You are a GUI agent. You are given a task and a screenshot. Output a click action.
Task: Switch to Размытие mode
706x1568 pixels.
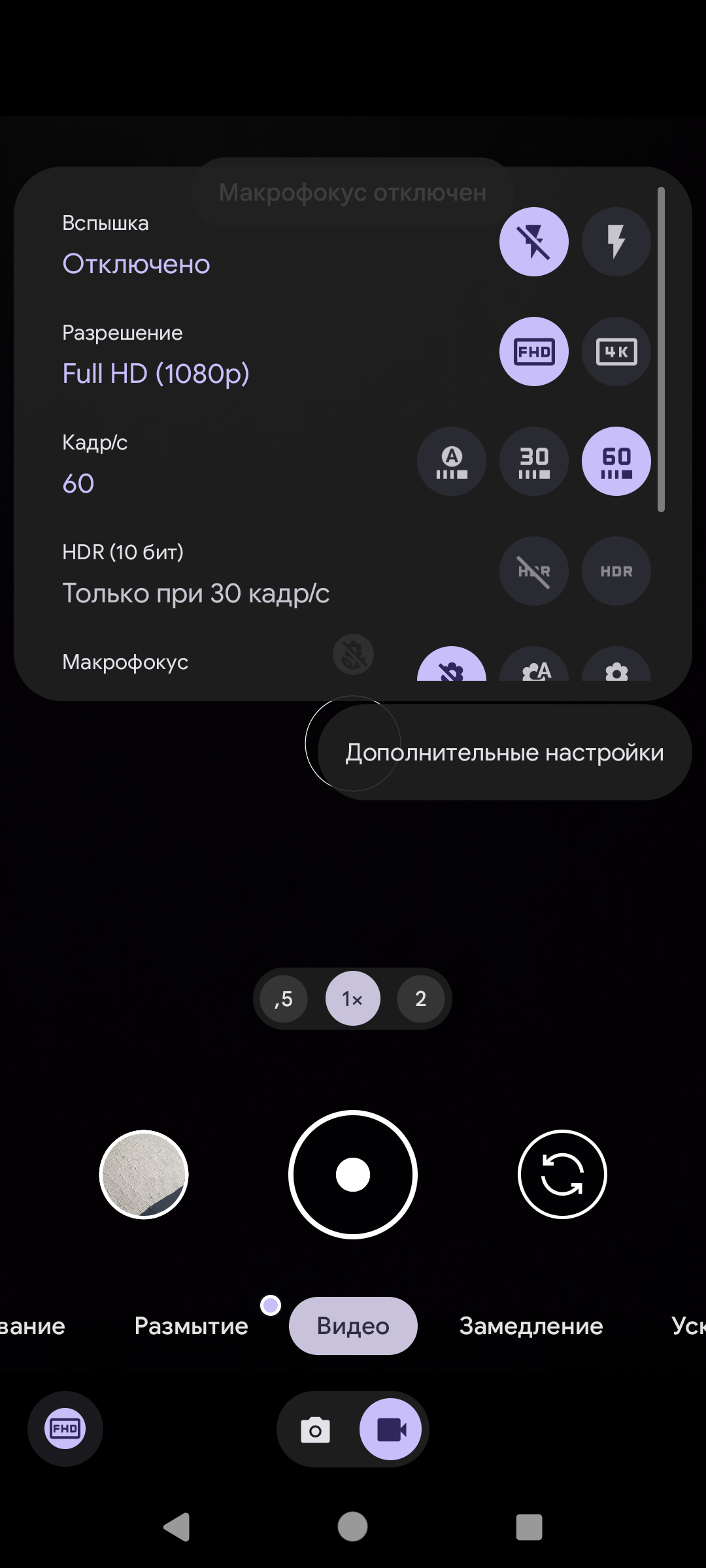[191, 1326]
